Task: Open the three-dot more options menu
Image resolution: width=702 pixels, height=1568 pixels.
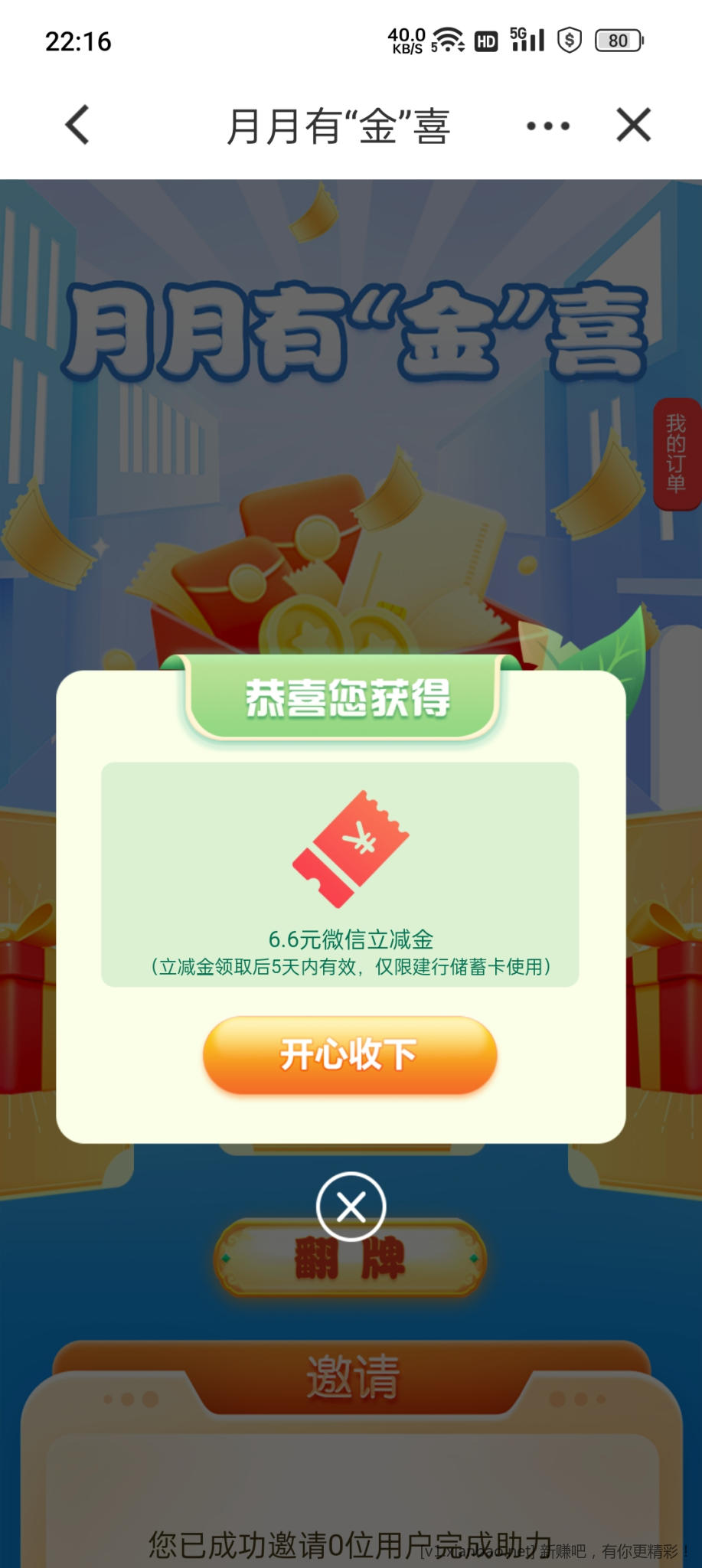Action: pyautogui.click(x=548, y=126)
